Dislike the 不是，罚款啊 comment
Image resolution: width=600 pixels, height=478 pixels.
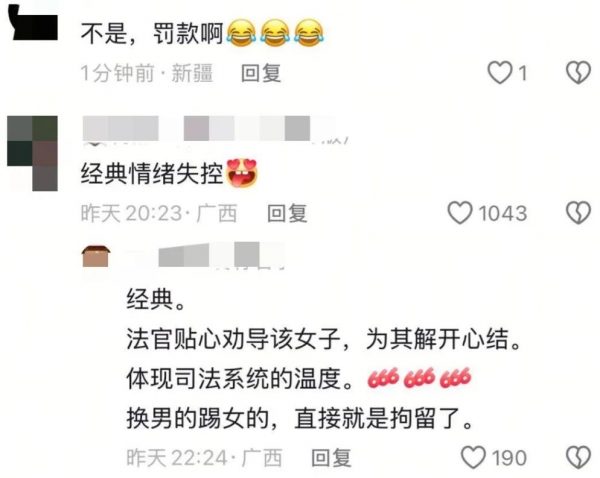click(x=578, y=73)
